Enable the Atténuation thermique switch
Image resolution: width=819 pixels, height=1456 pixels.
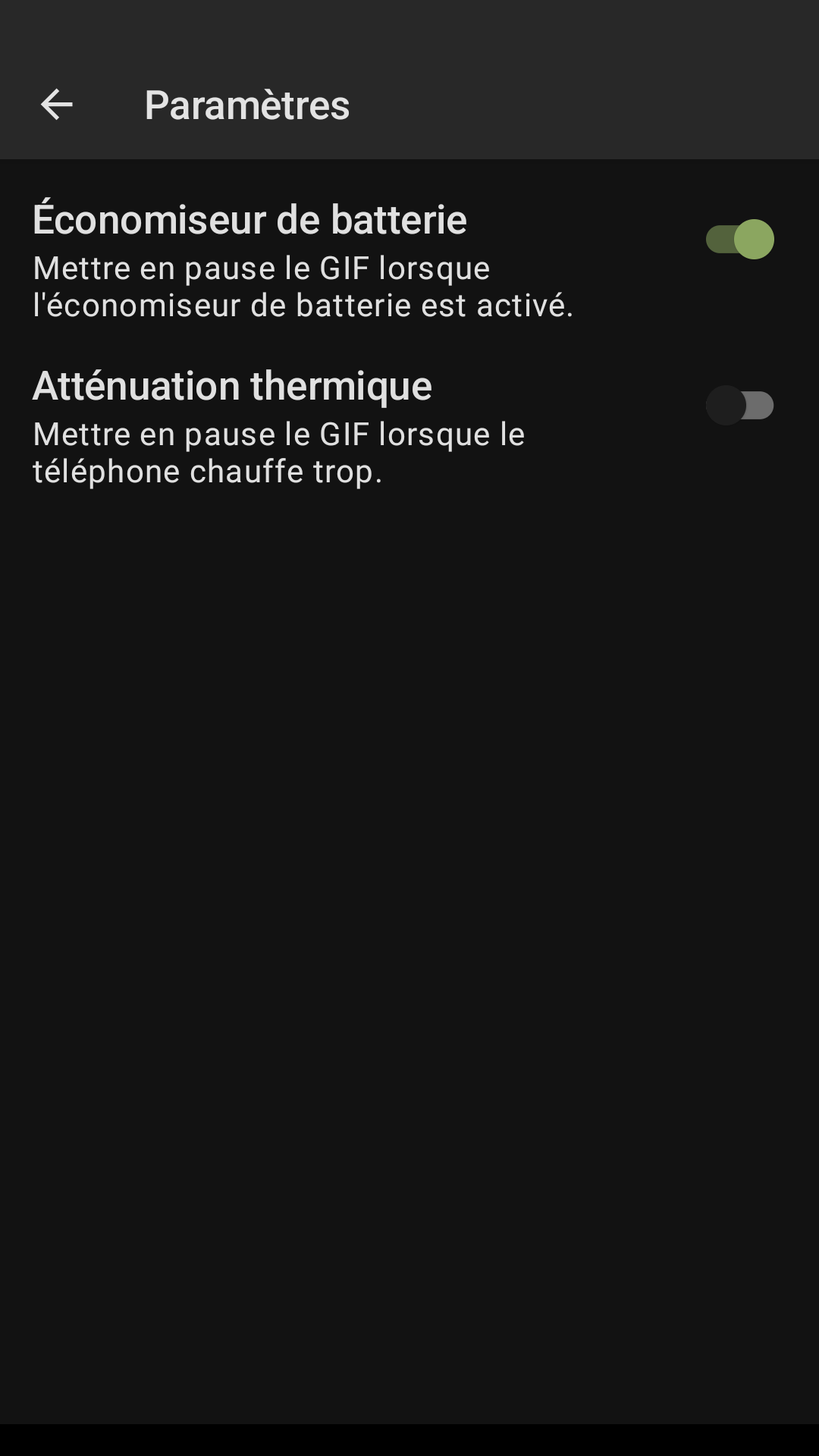point(739,406)
